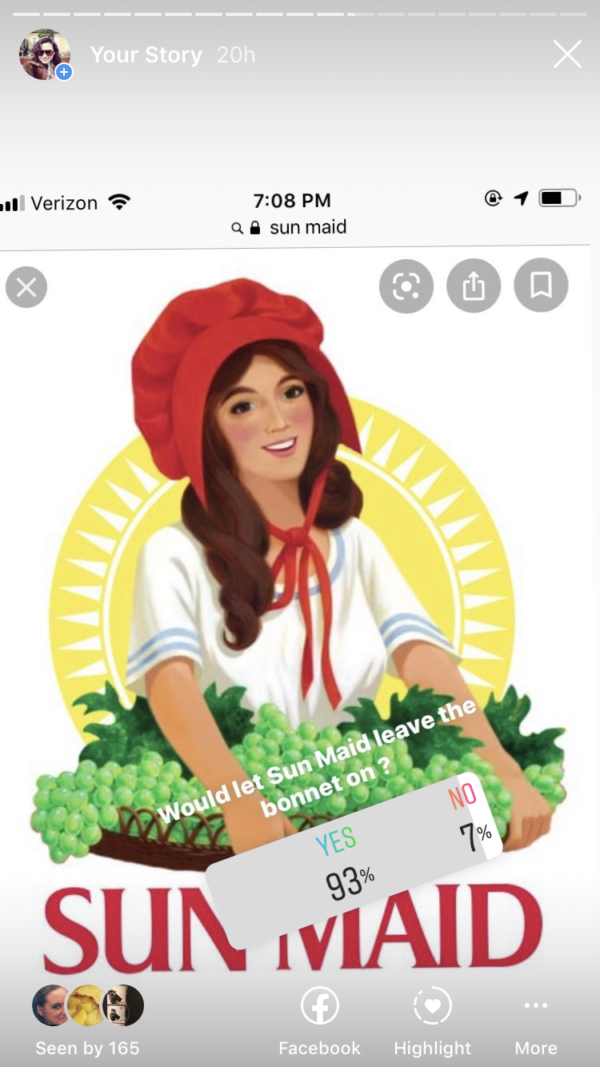Image resolution: width=600 pixels, height=1067 pixels.
Task: Add this story to a Highlight
Action: click(x=432, y=1018)
